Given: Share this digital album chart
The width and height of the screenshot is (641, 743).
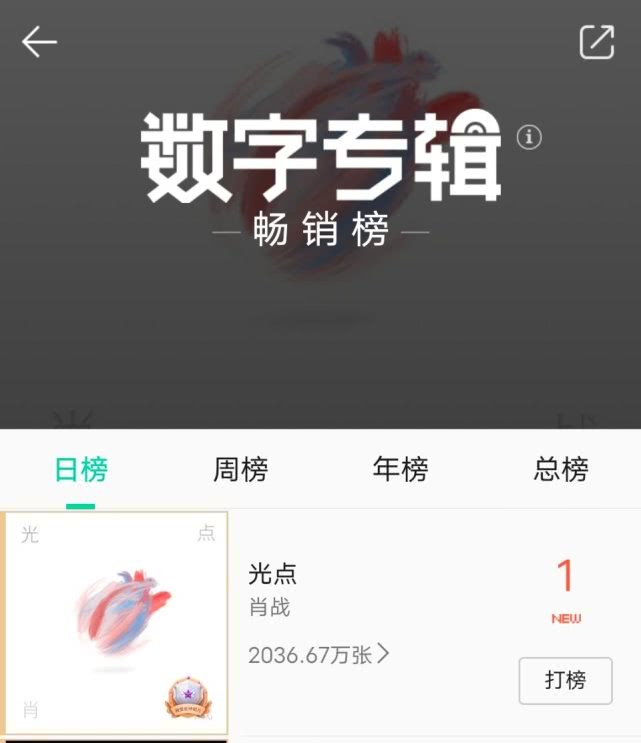Looking at the screenshot, I should tap(597, 42).
